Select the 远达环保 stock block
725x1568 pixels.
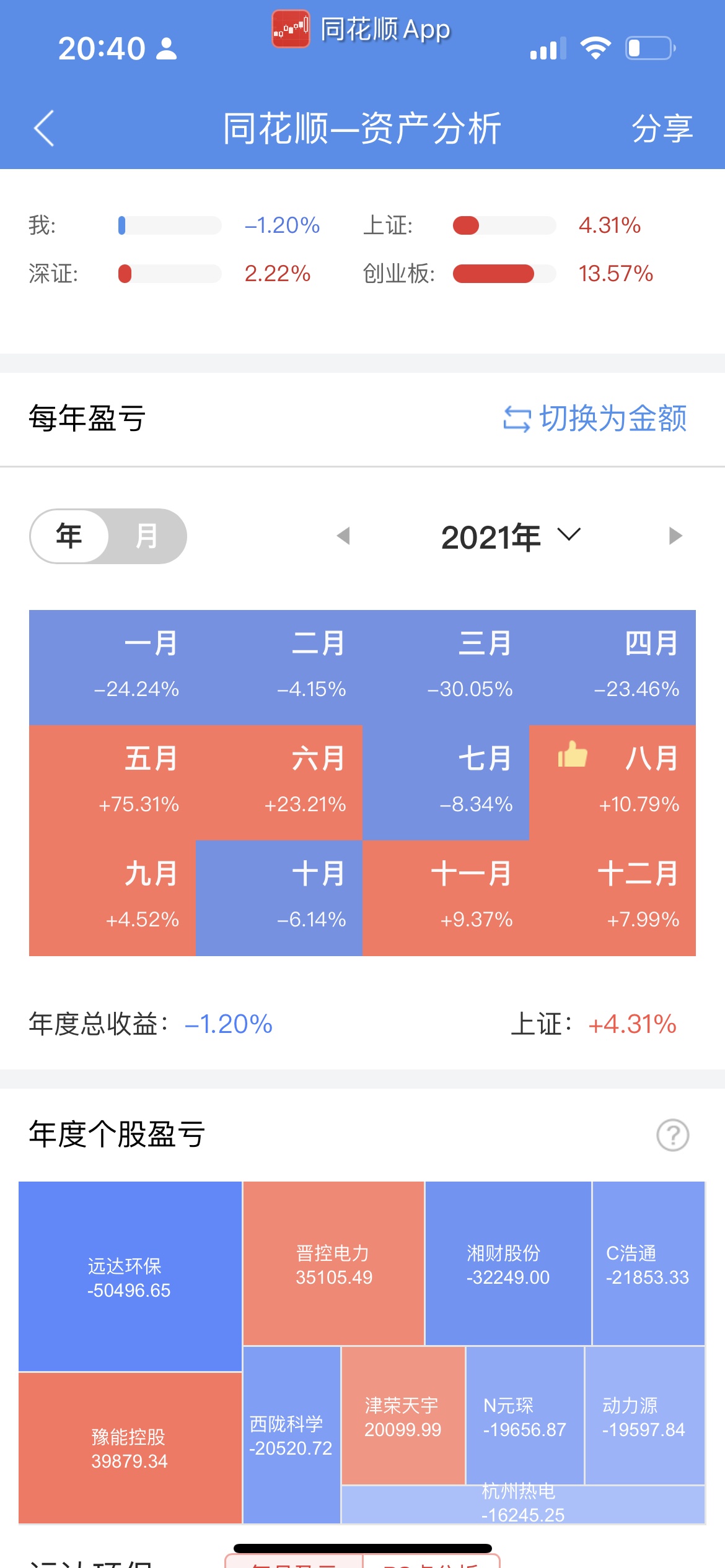pos(130,1276)
